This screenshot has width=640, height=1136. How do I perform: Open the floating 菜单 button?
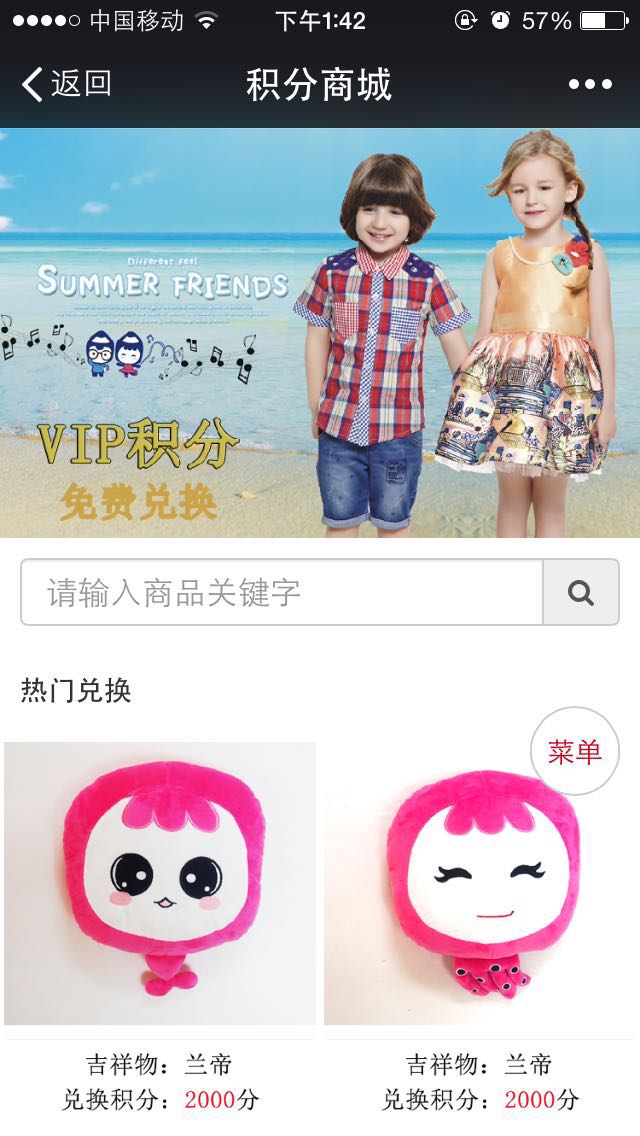click(x=575, y=751)
